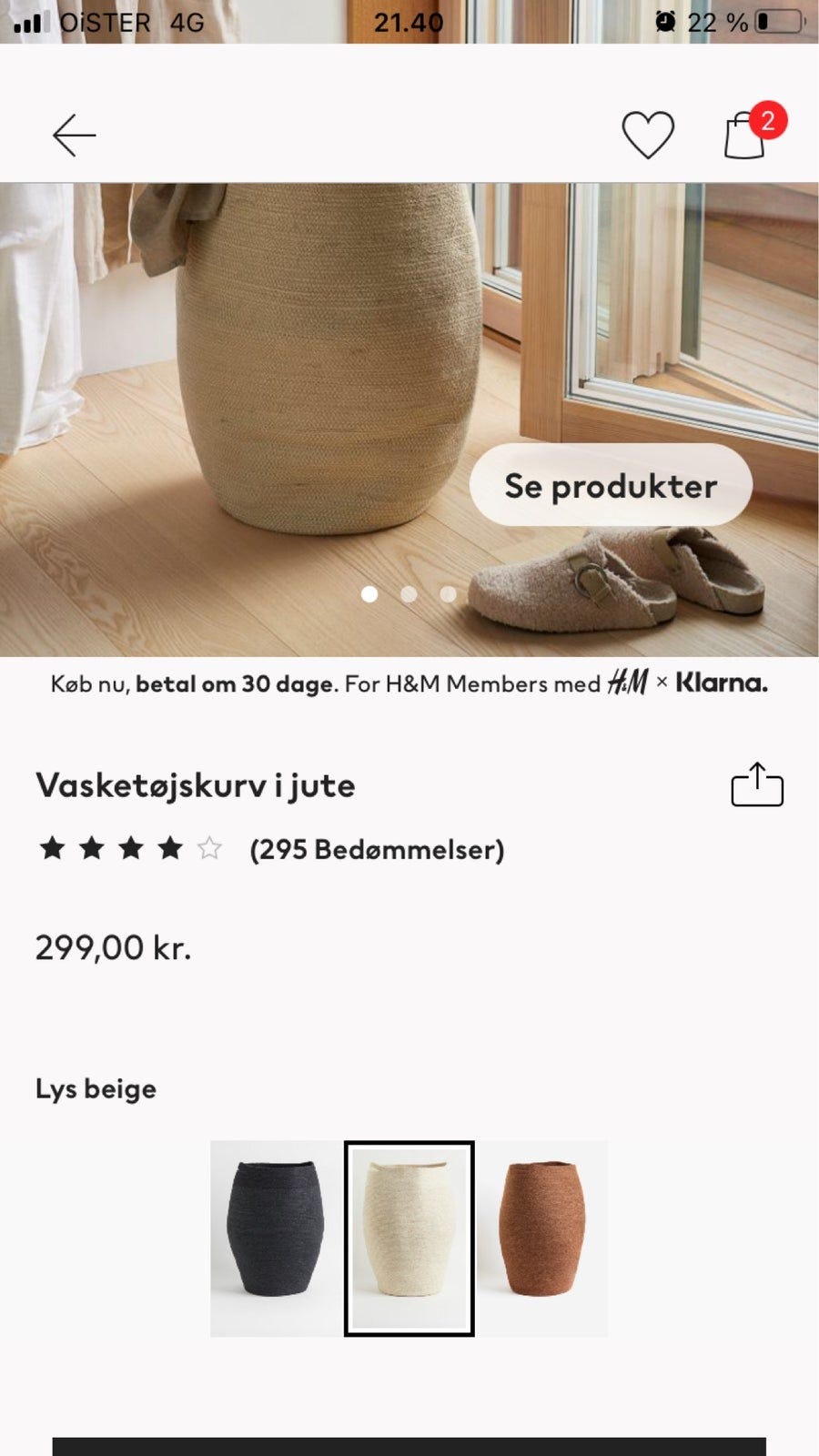Viewport: 819px width, 1456px height.
Task: Select the first carousel indicator dot
Action: point(370,593)
